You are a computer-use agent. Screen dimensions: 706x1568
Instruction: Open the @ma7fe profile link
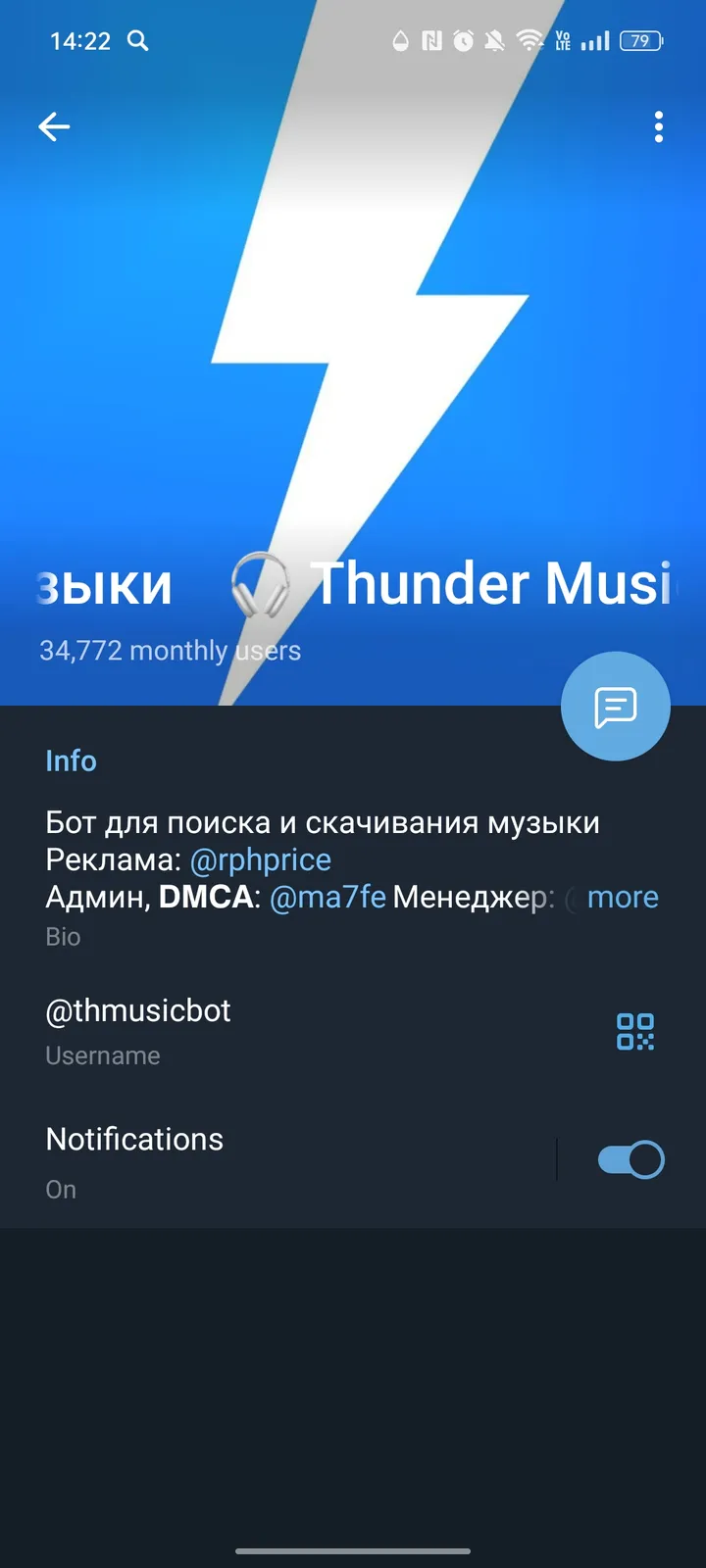pyautogui.click(x=329, y=897)
